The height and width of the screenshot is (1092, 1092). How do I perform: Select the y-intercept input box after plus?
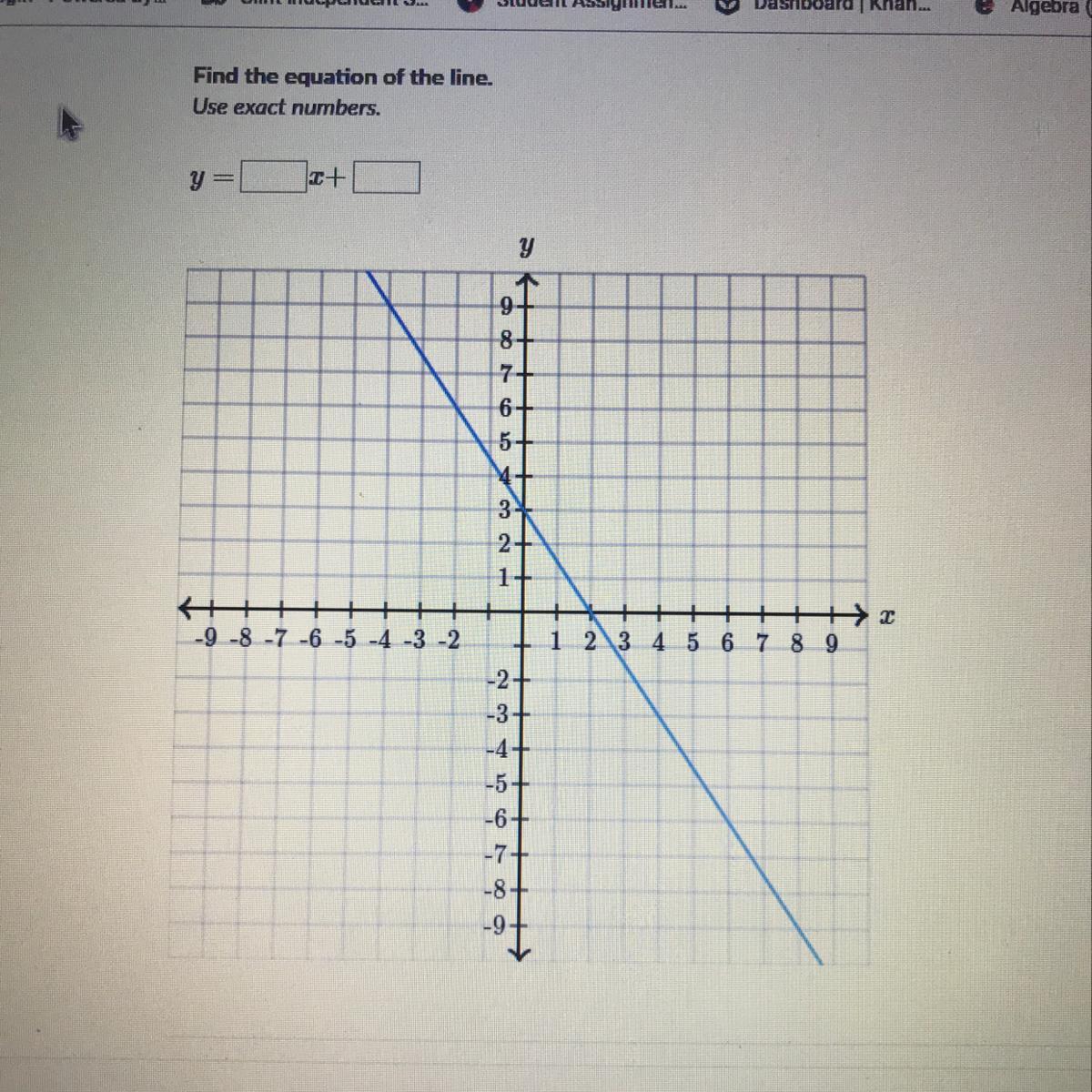(x=387, y=178)
